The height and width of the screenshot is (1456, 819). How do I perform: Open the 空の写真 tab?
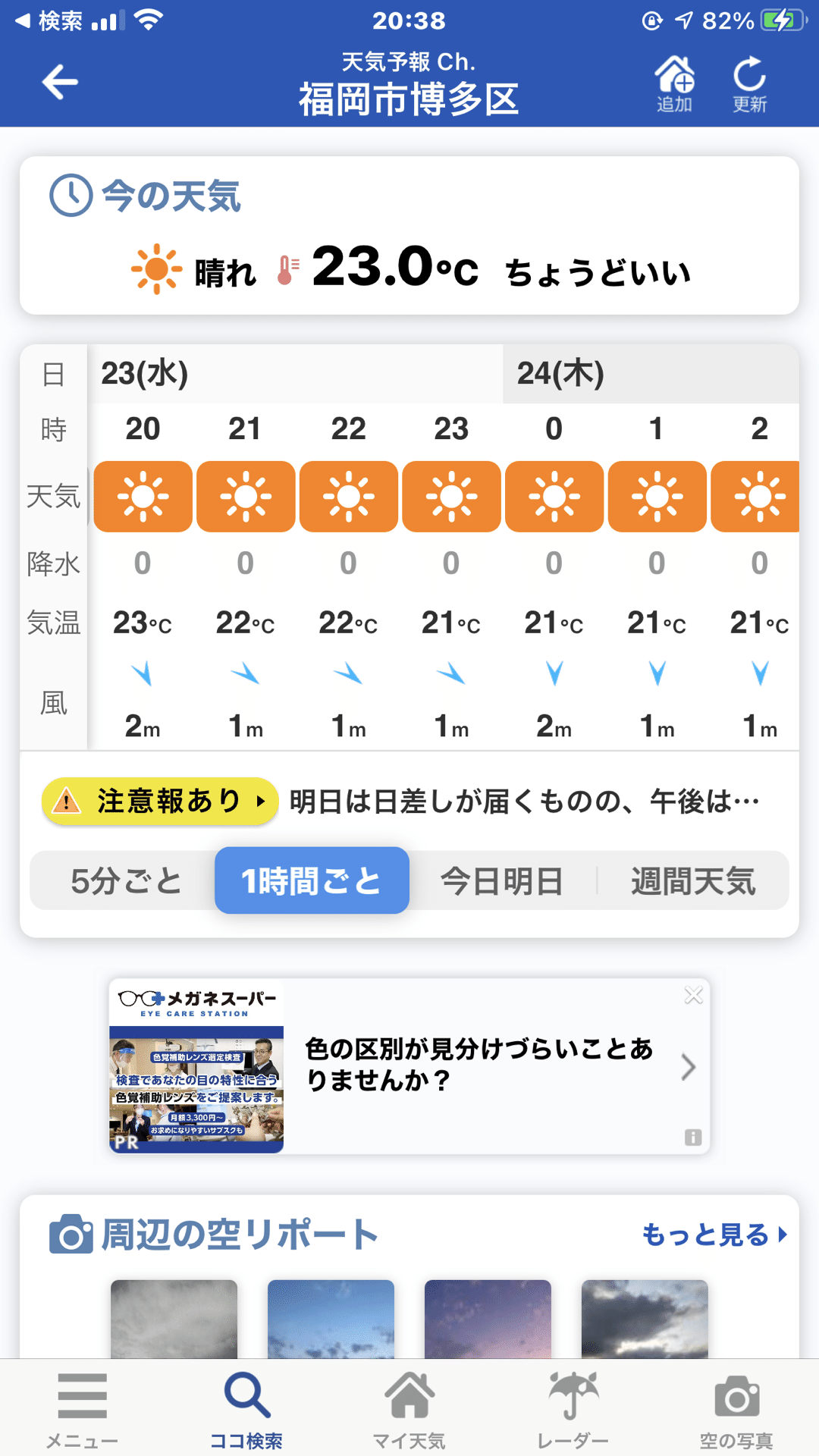pyautogui.click(x=736, y=1409)
